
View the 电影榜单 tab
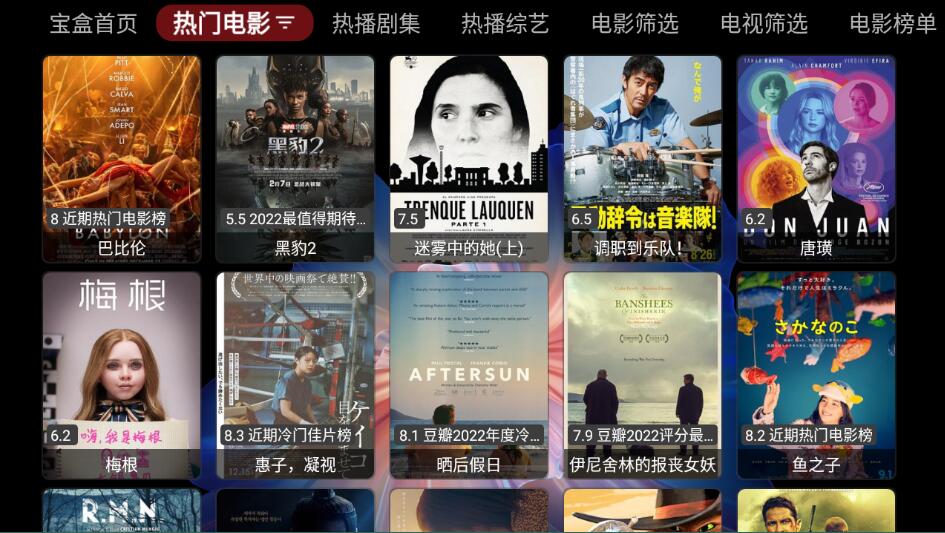pos(892,23)
